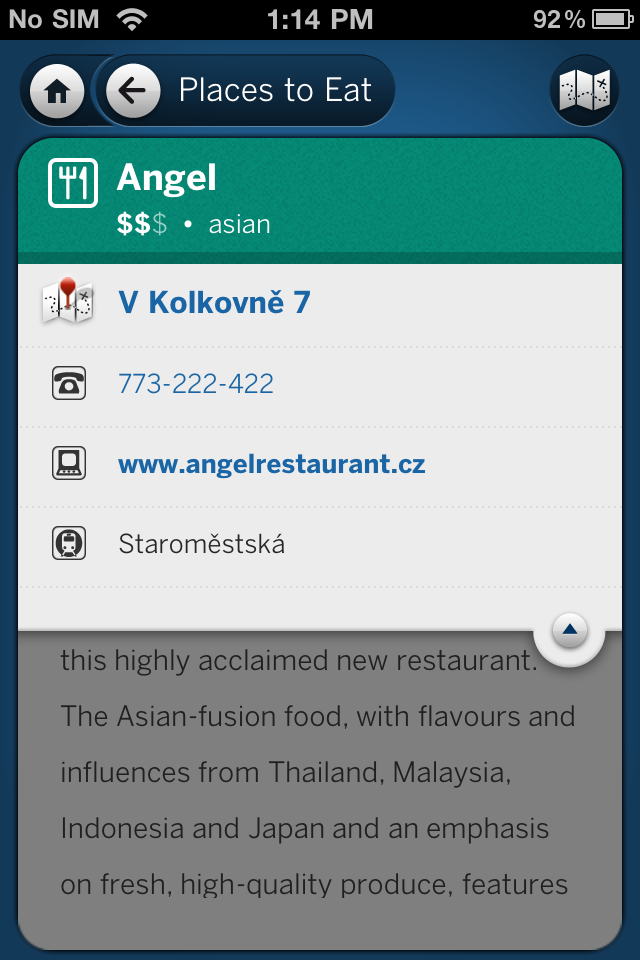Image resolution: width=640 pixels, height=960 pixels.
Task: Go to the home screen icon
Action: [x=57, y=92]
